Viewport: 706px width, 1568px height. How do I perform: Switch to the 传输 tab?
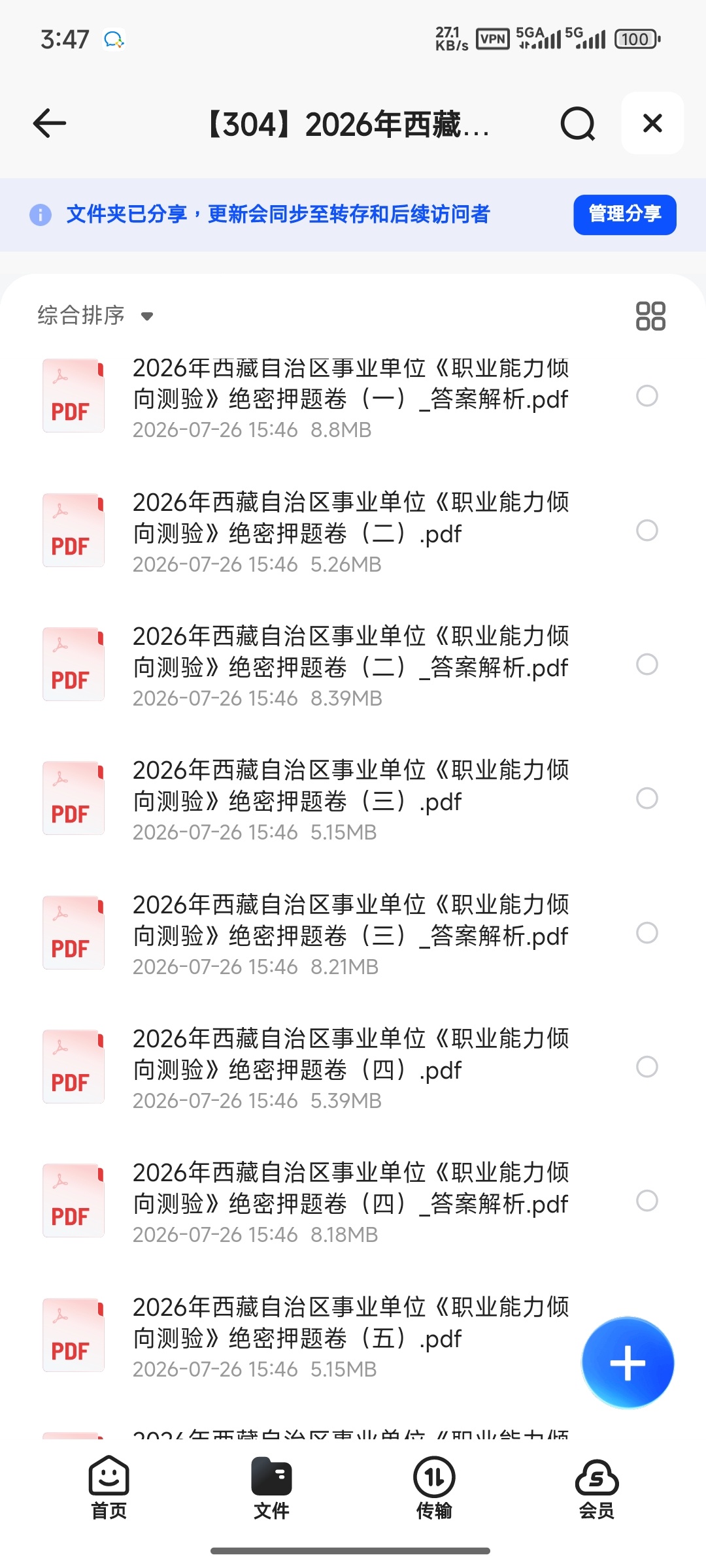coord(434,1488)
